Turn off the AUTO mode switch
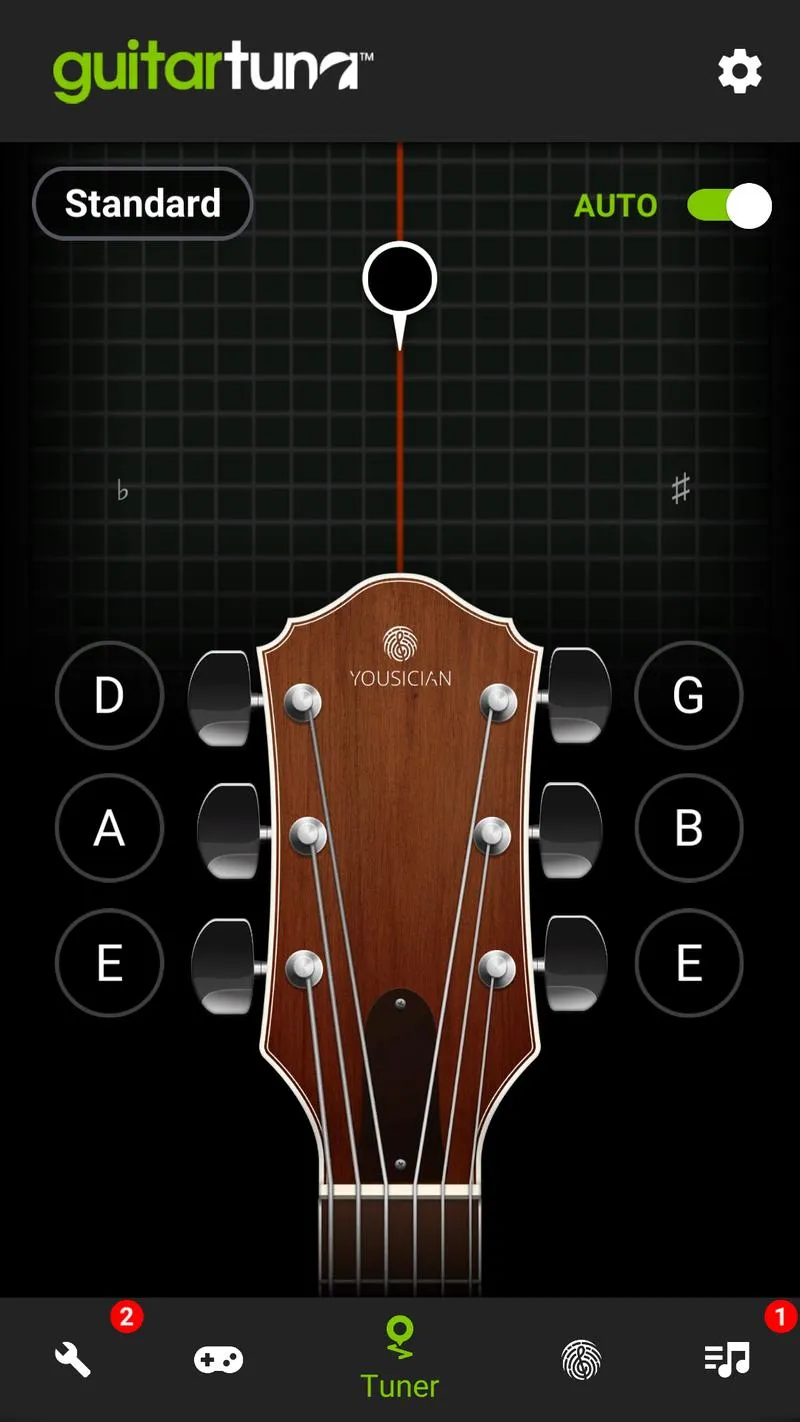This screenshot has height=1422, width=800. click(730, 206)
